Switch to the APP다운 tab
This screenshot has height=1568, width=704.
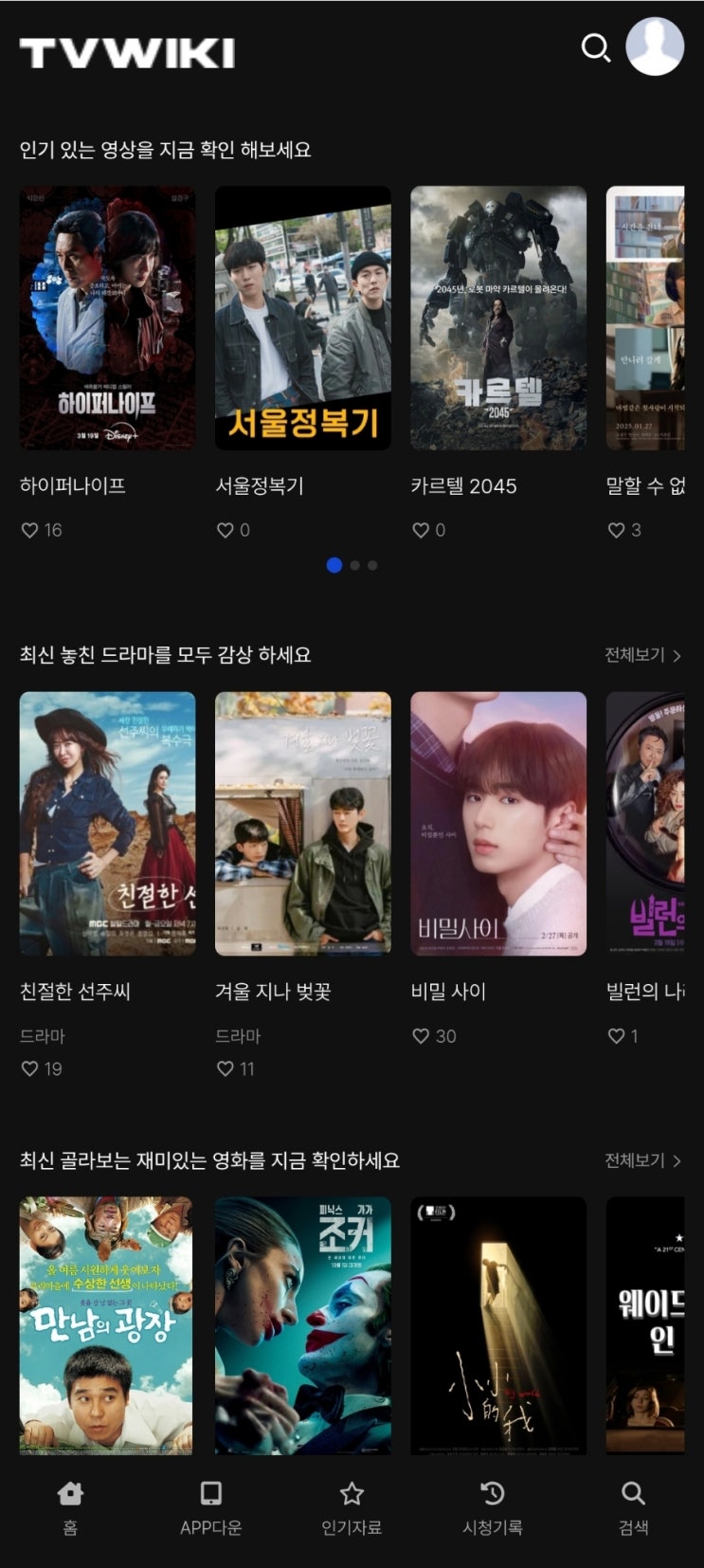pyautogui.click(x=210, y=1506)
